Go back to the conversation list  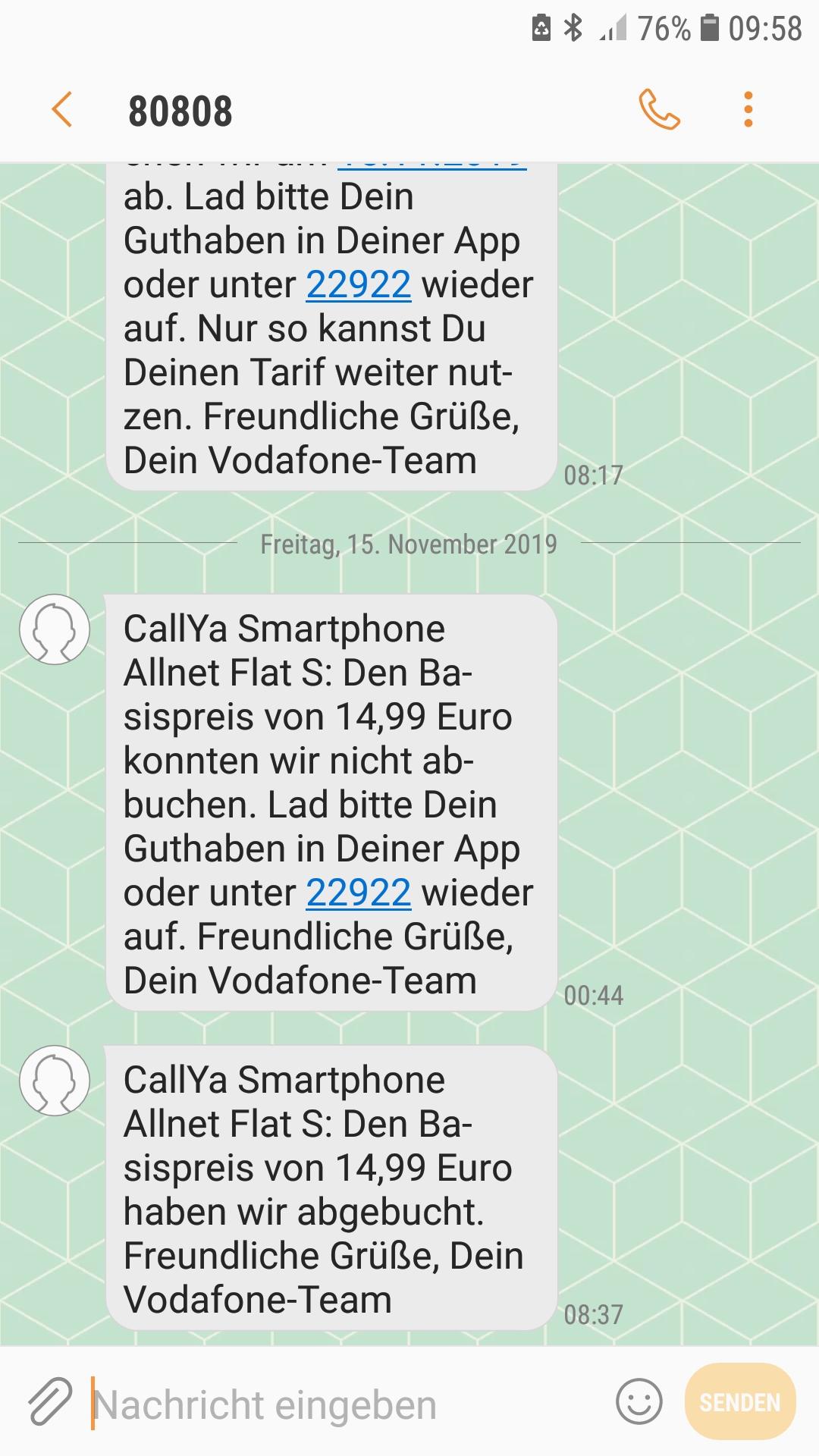[62, 110]
